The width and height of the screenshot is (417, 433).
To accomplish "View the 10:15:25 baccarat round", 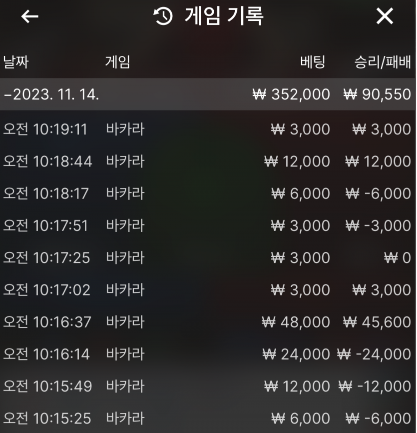I will pyautogui.click(x=208, y=418).
